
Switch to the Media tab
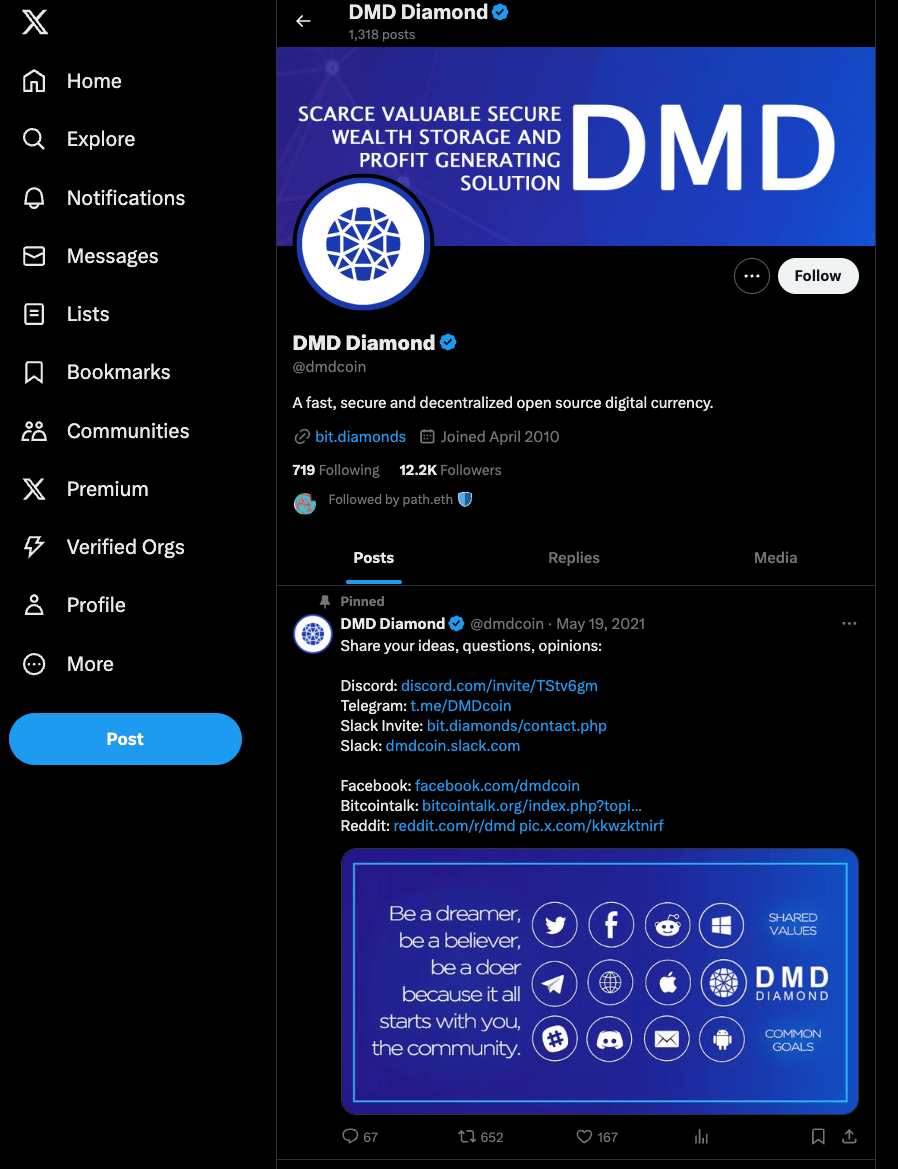pos(775,558)
